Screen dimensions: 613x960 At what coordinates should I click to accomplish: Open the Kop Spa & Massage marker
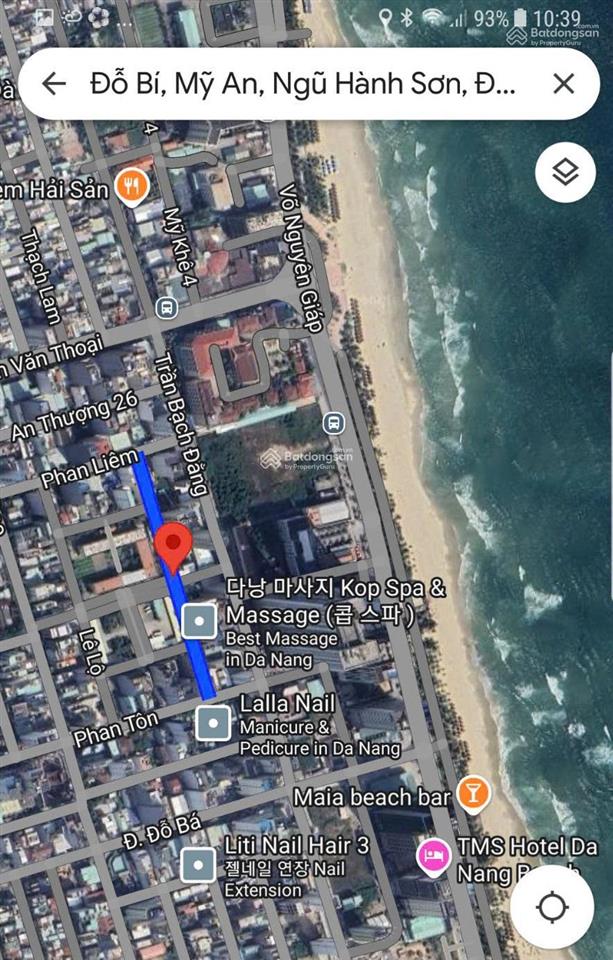click(x=201, y=622)
